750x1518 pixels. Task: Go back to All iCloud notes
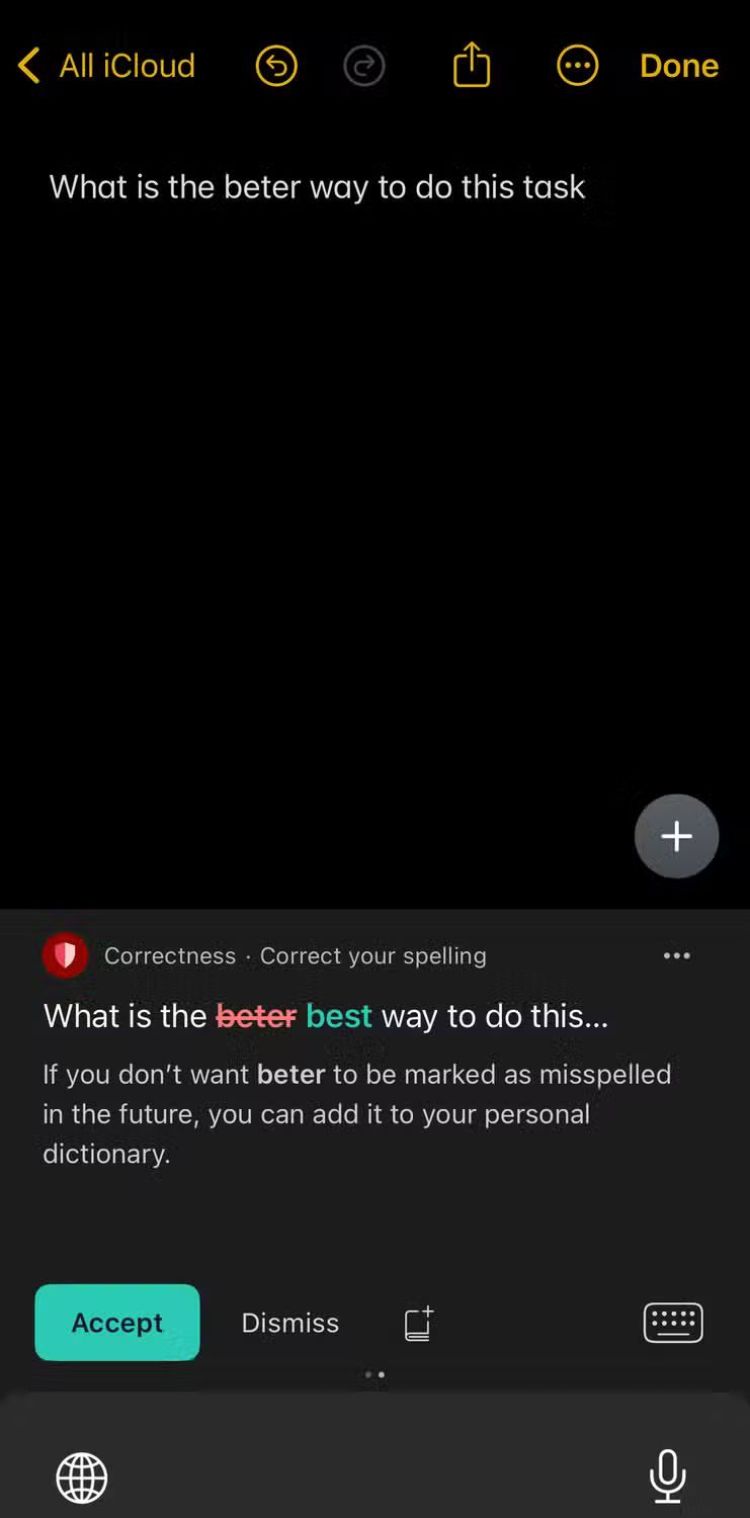tap(106, 66)
